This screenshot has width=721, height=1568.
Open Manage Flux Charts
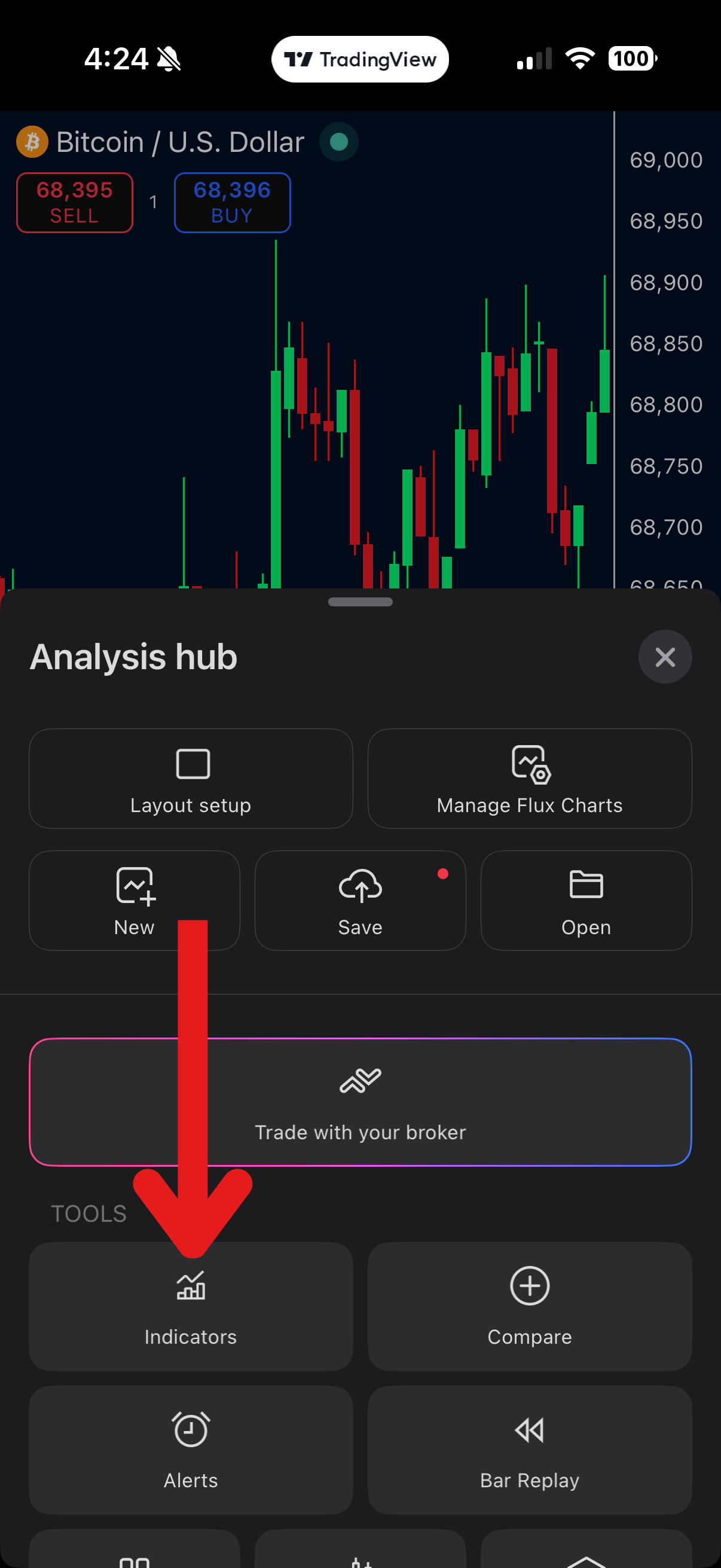[x=529, y=778]
